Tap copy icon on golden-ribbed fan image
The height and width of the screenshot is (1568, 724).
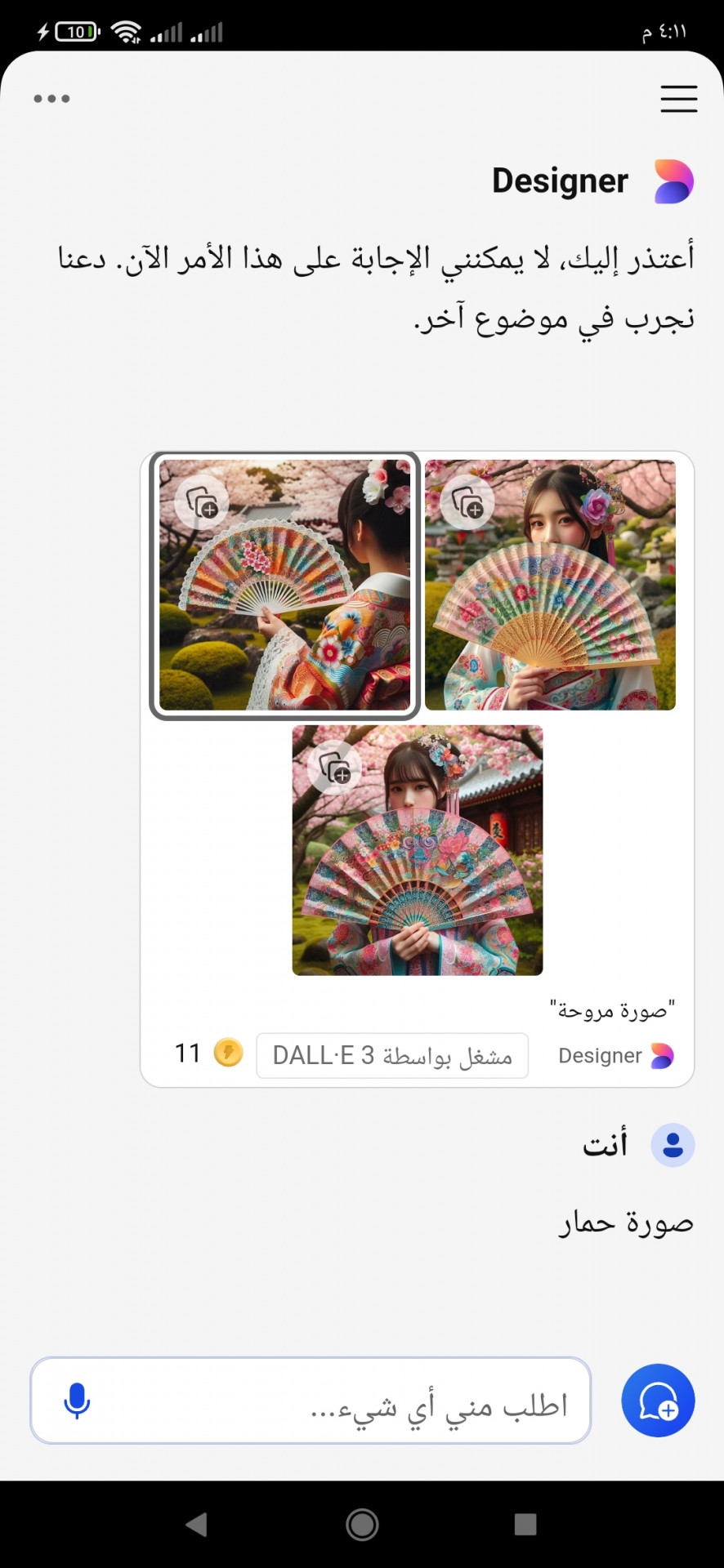pyautogui.click(x=467, y=502)
